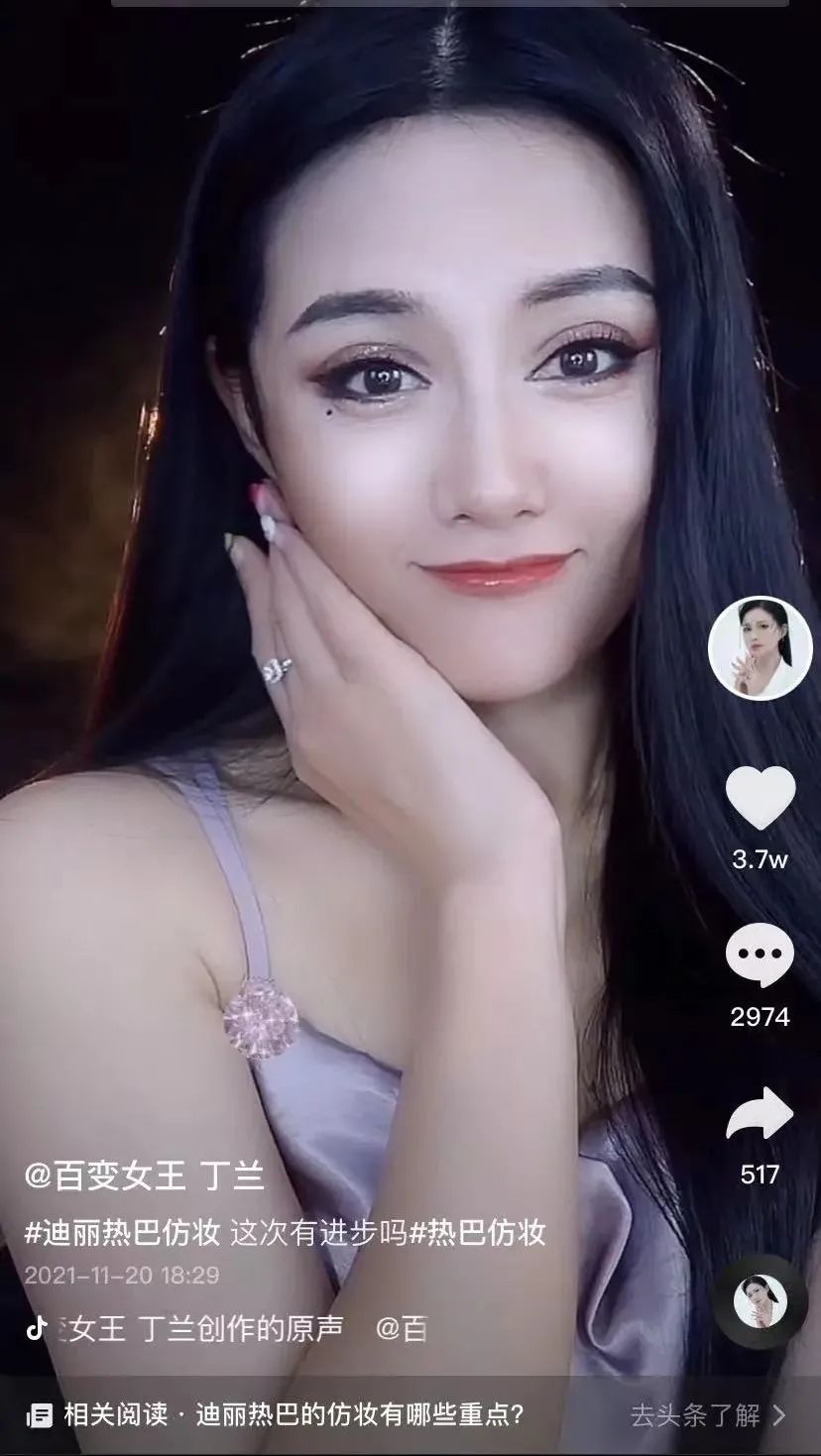The image size is (821, 1456).
Task: Visit @百变女王 丁兰's profile
Action: click(x=144, y=1176)
